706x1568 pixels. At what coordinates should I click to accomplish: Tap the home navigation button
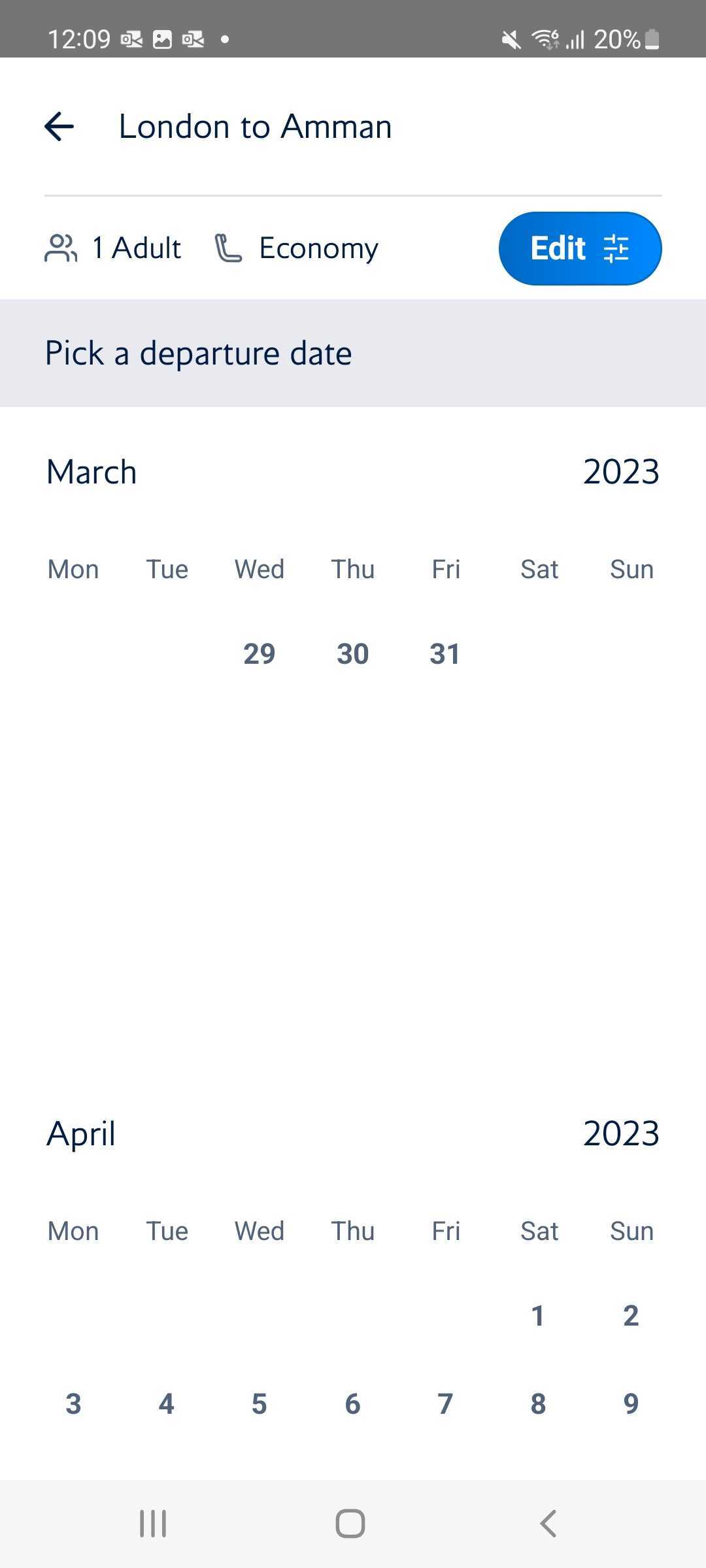(351, 1524)
